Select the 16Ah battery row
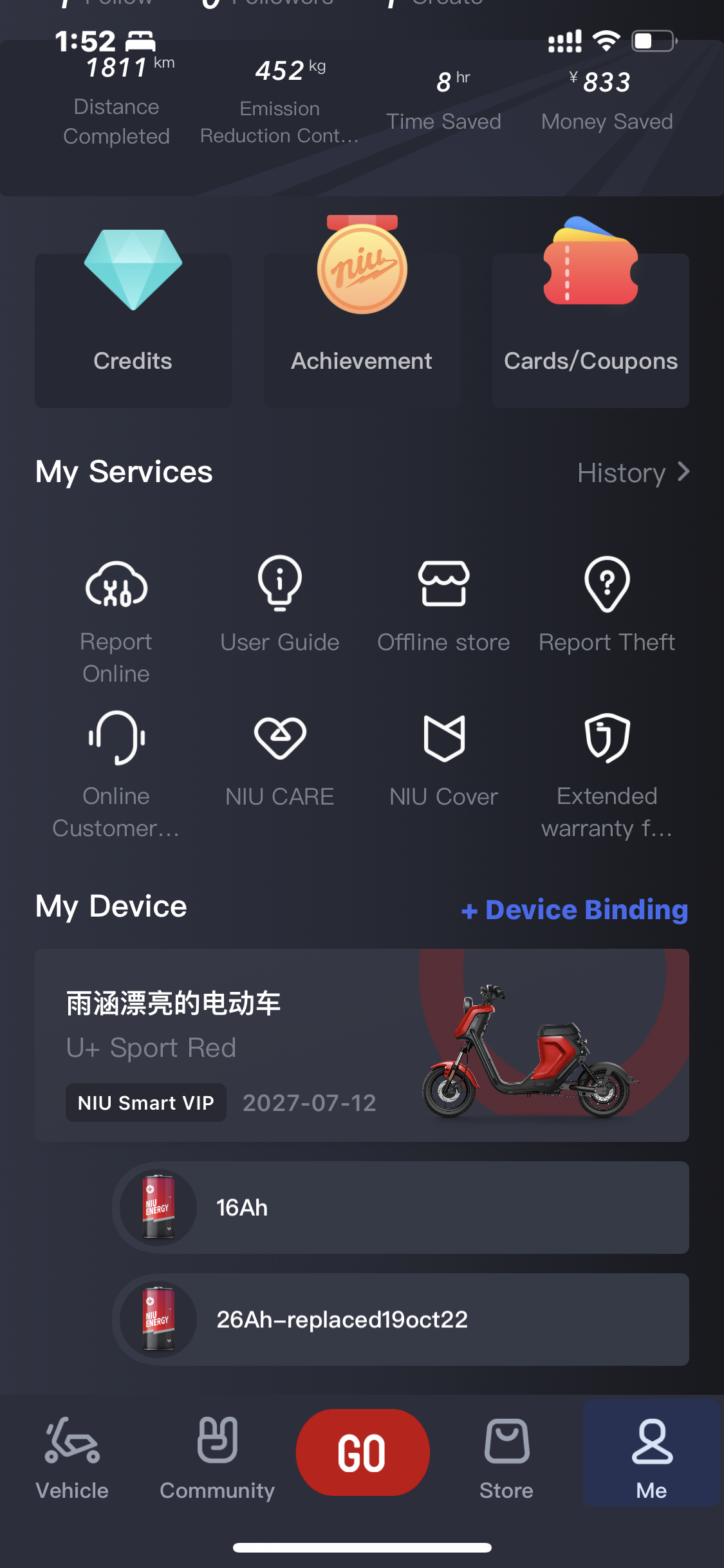 400,1208
